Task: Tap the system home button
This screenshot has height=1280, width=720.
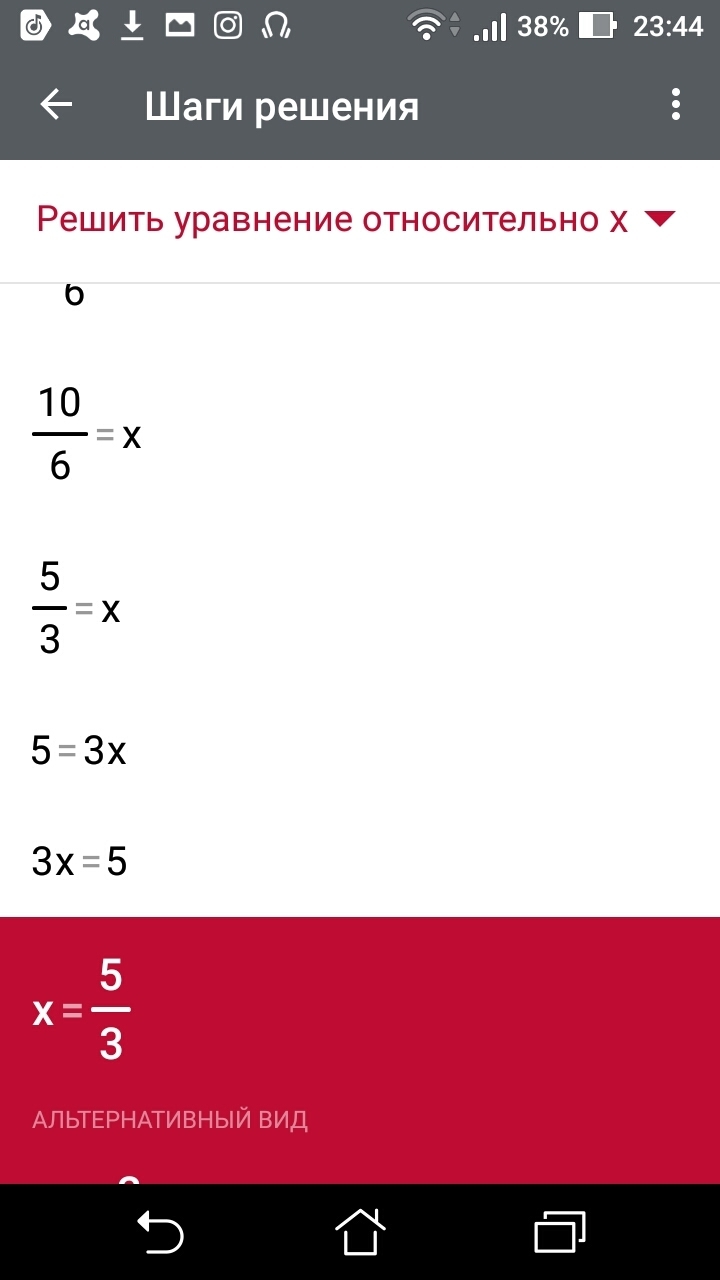Action: (x=360, y=1231)
